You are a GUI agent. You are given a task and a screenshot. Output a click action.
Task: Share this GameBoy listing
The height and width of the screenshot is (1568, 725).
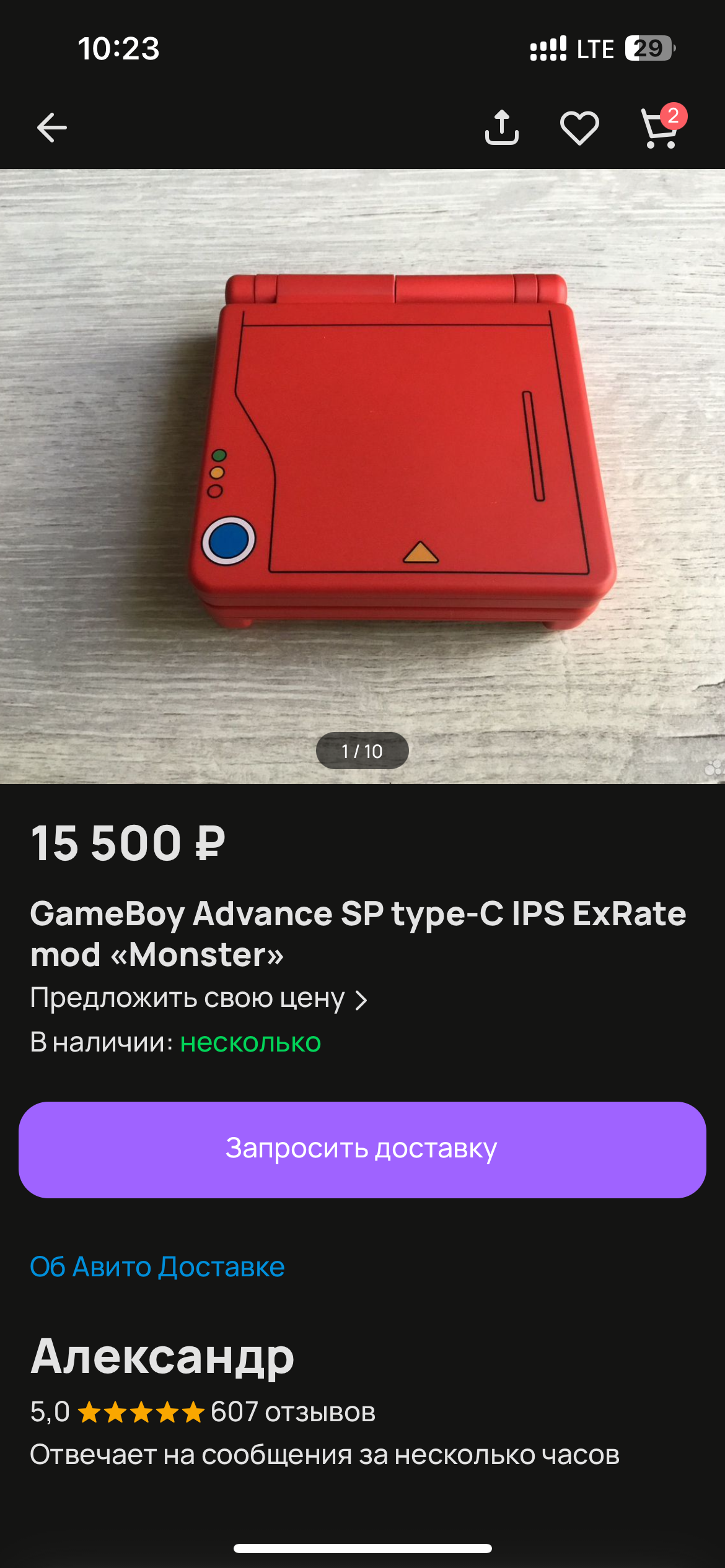501,128
